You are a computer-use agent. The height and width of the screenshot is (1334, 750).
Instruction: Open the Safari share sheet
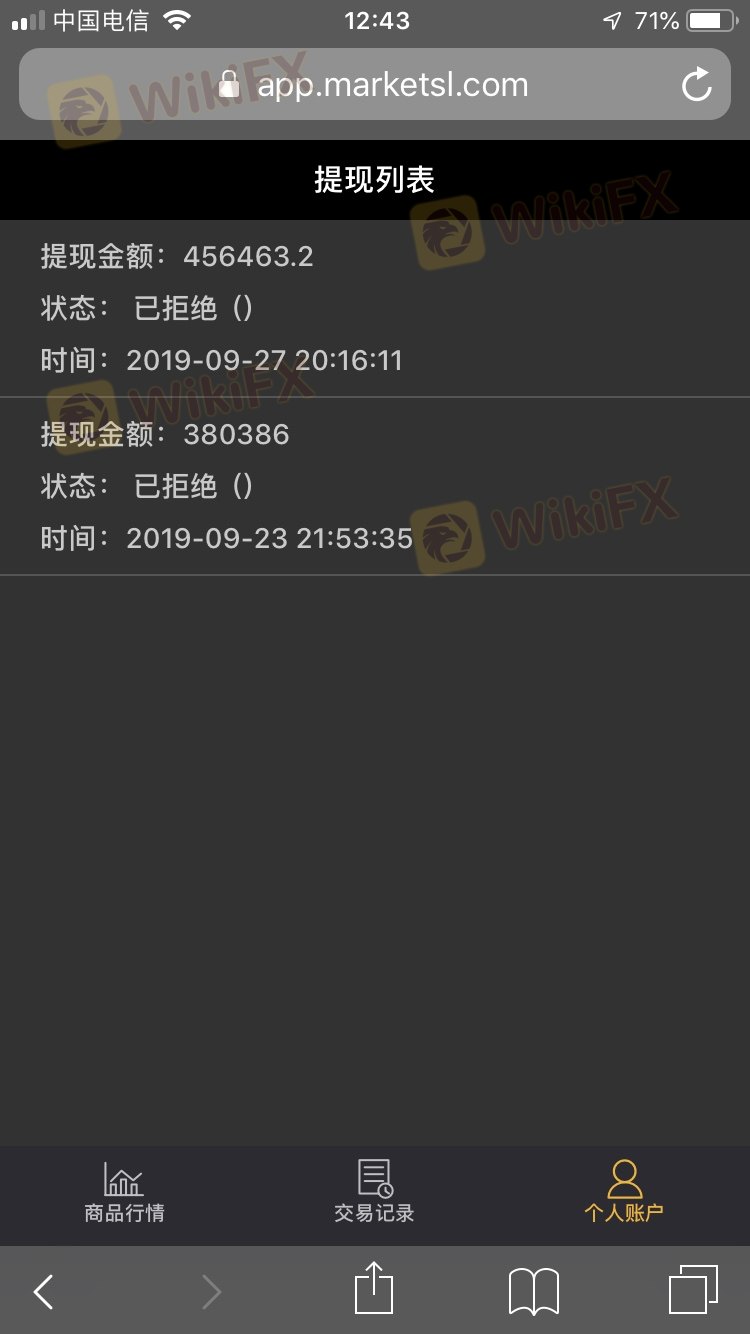click(x=374, y=1288)
